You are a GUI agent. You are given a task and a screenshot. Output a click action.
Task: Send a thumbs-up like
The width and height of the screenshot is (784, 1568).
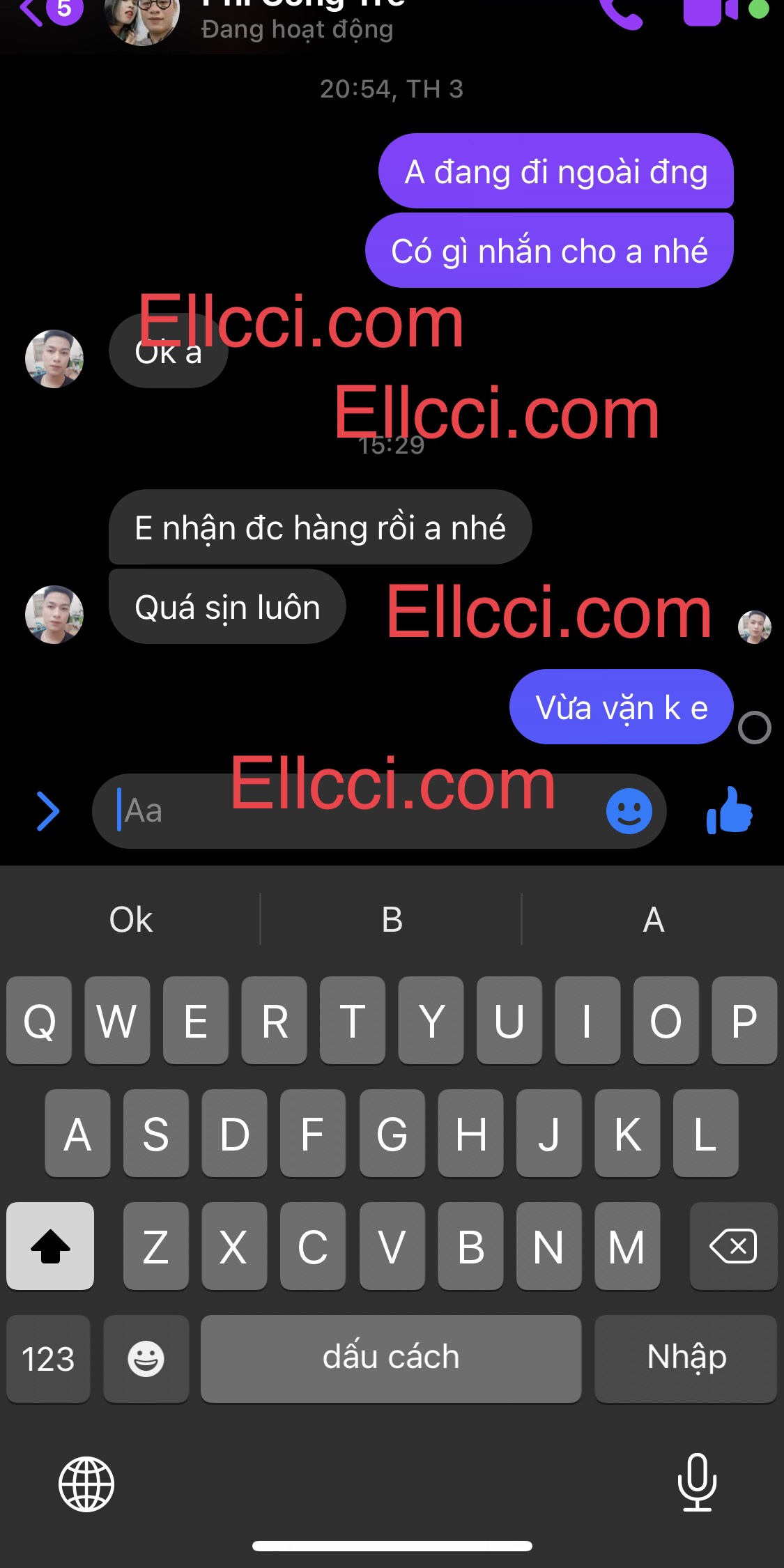click(x=730, y=810)
